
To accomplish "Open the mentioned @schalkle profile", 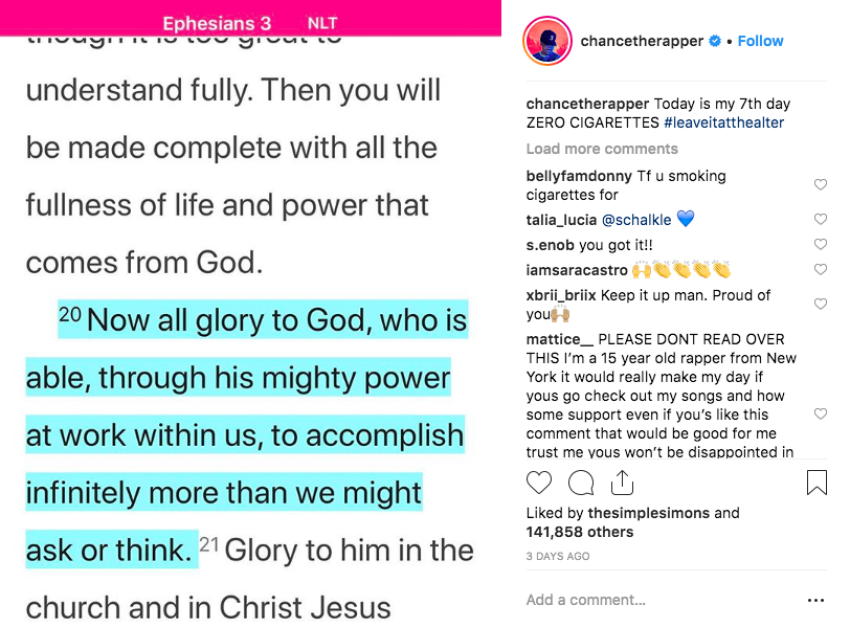I will pyautogui.click(x=636, y=219).
